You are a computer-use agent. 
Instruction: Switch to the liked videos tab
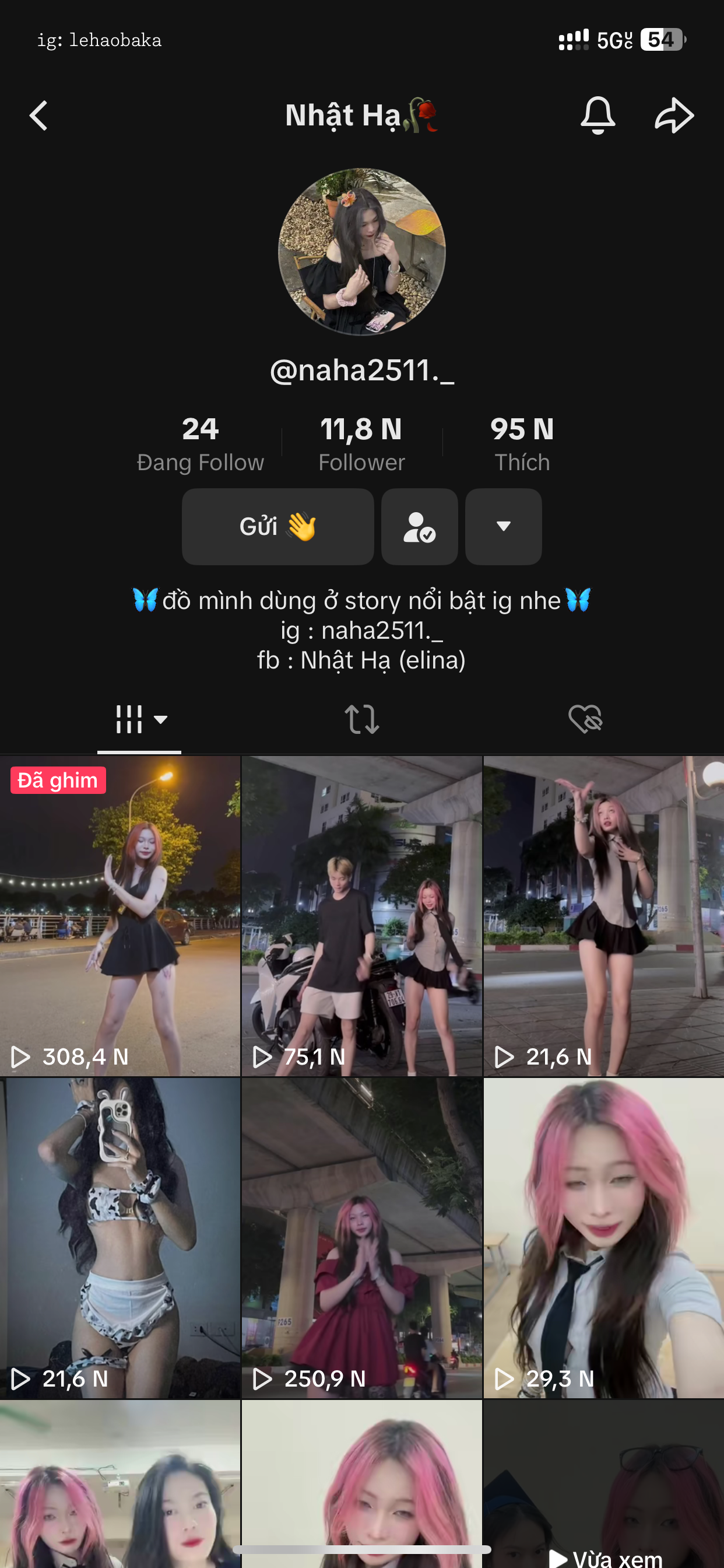point(585,719)
